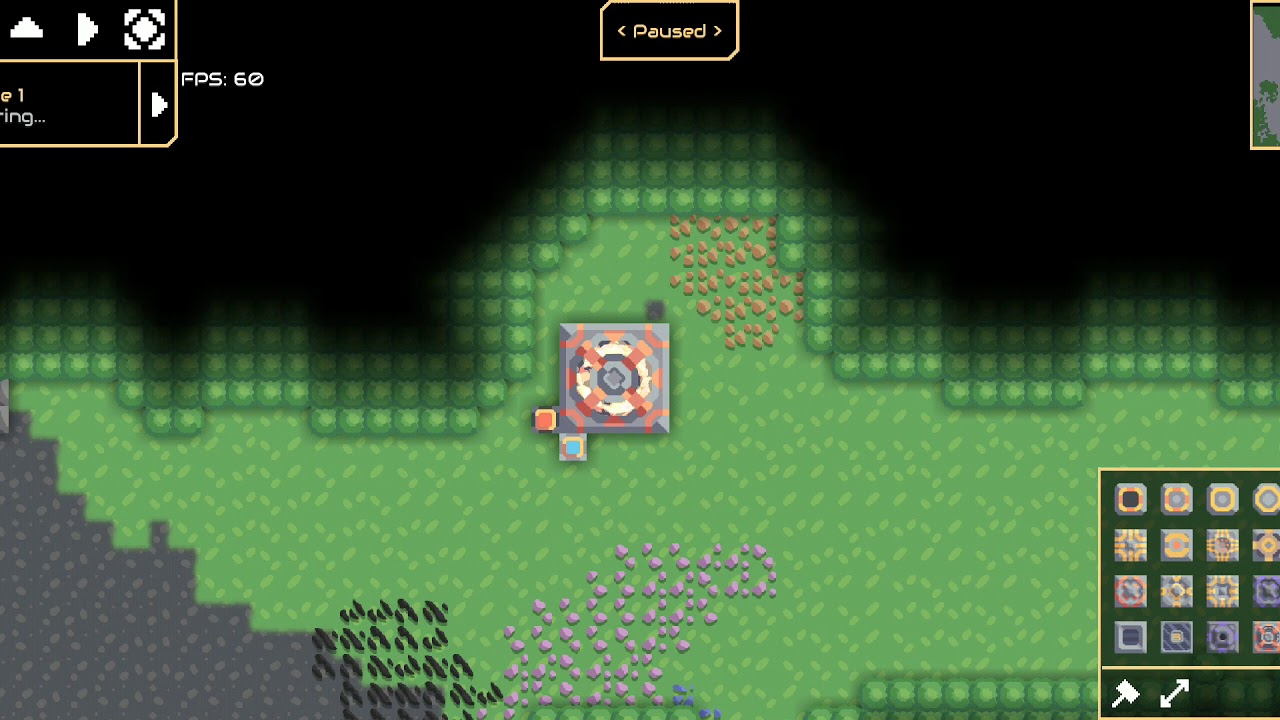Image resolution: width=1280 pixels, height=720 pixels.
Task: Open the minimap in the corner
Action: tap(1265, 75)
